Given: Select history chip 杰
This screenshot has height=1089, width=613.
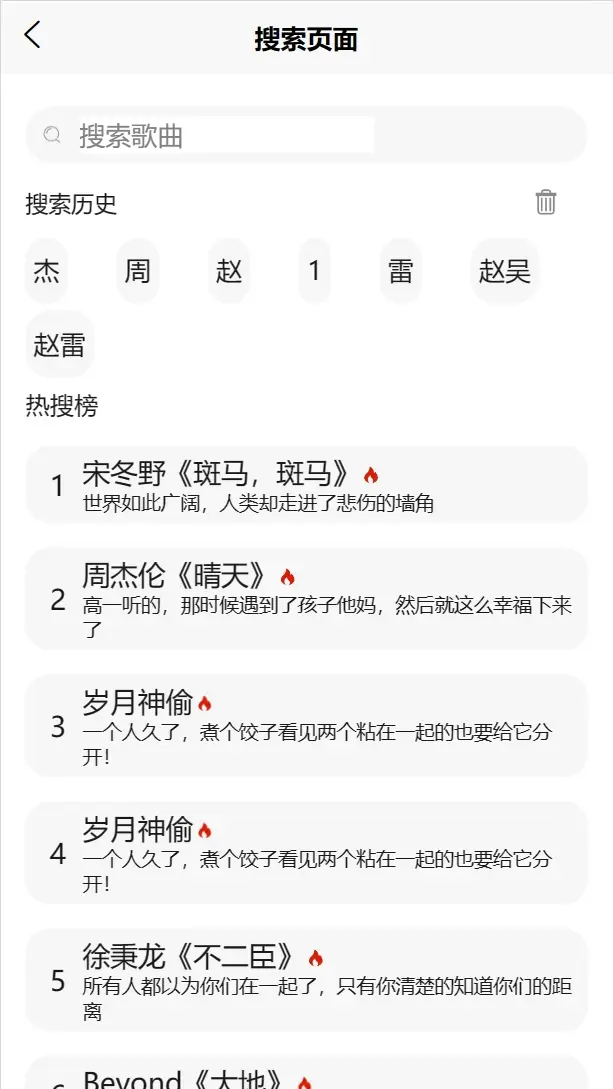Looking at the screenshot, I should pyautogui.click(x=46, y=271).
